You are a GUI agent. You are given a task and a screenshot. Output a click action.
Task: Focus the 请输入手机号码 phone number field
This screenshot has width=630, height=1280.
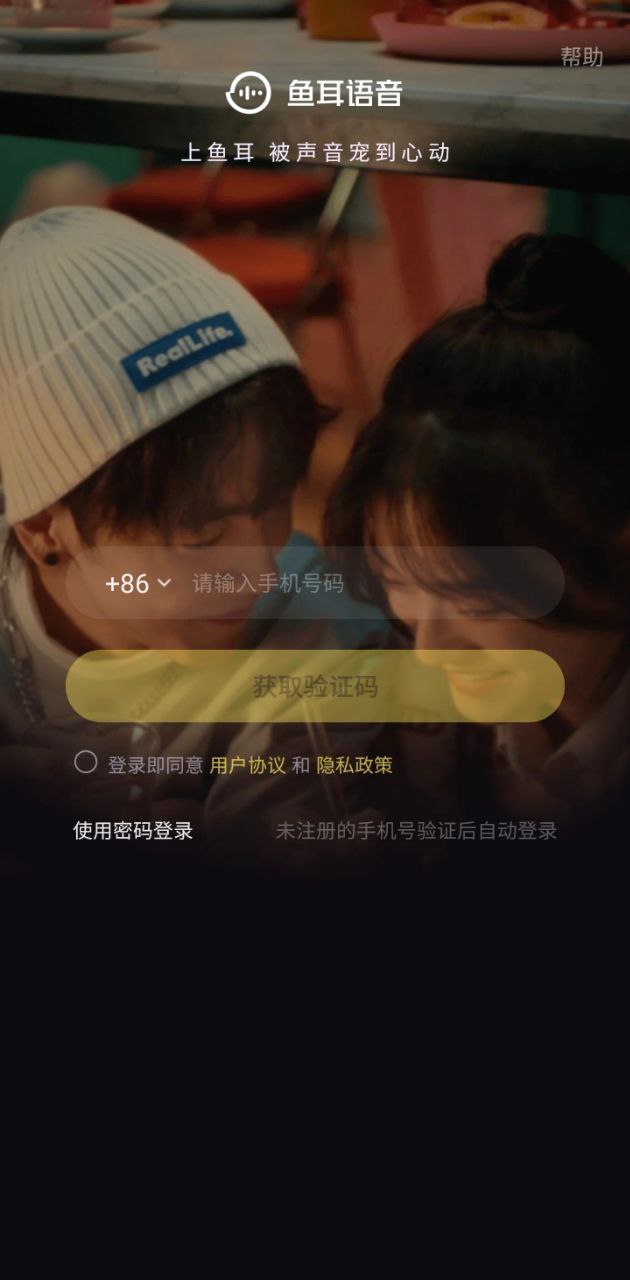tap(370, 583)
